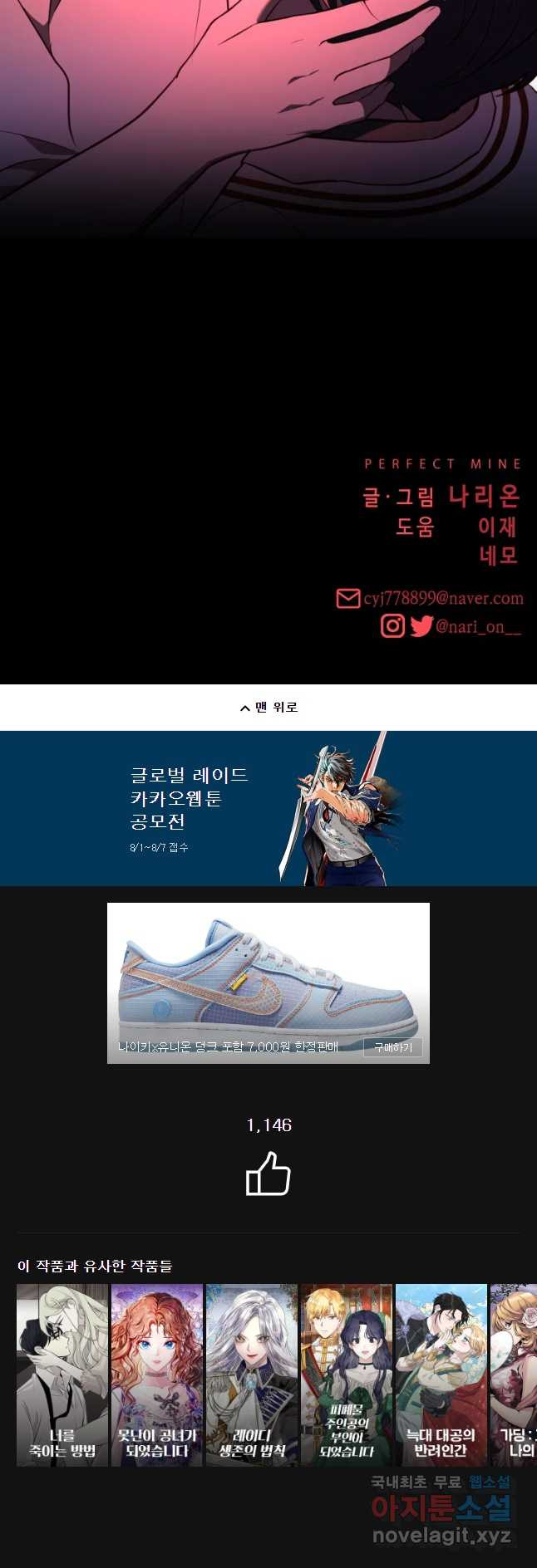
Task: Open the webtoon 레이디 생존의 법칙
Action: tap(252, 1374)
